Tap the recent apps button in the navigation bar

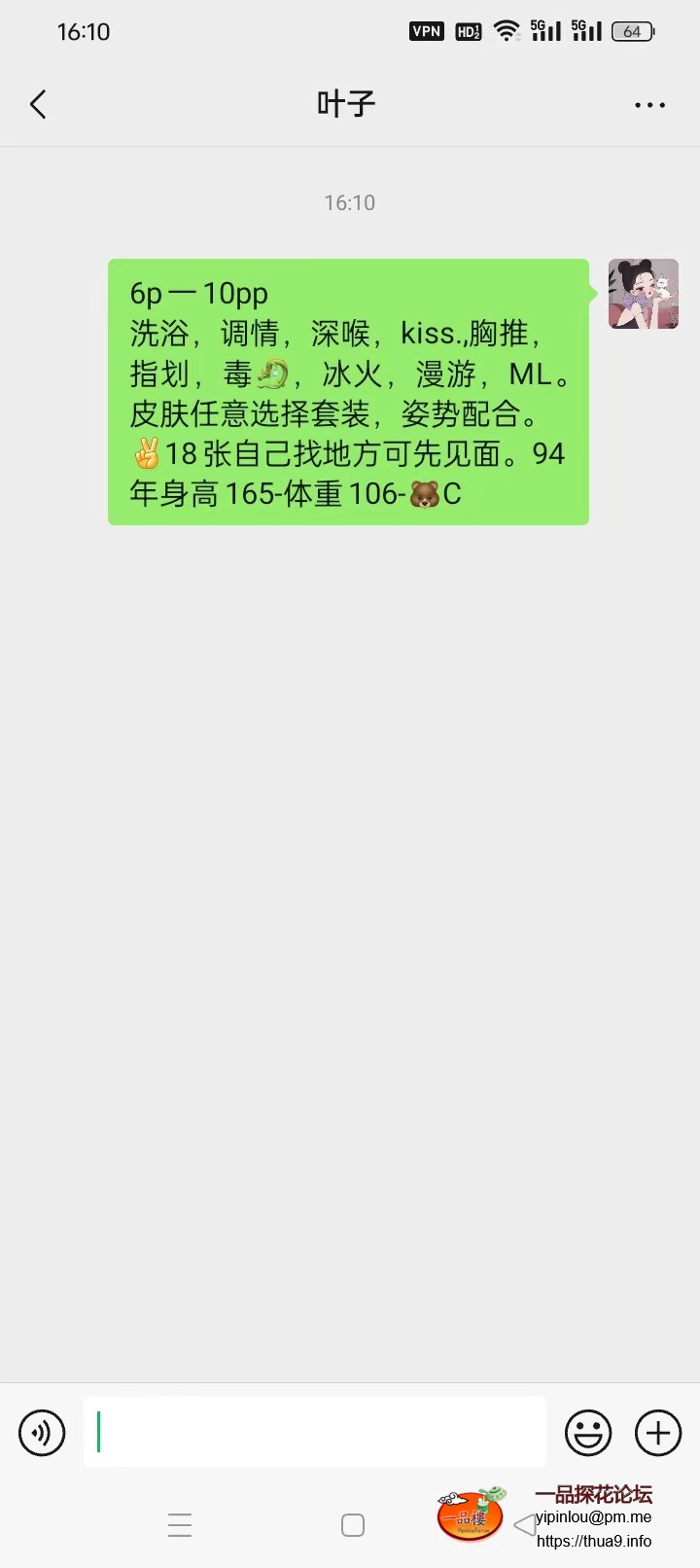(x=180, y=1524)
